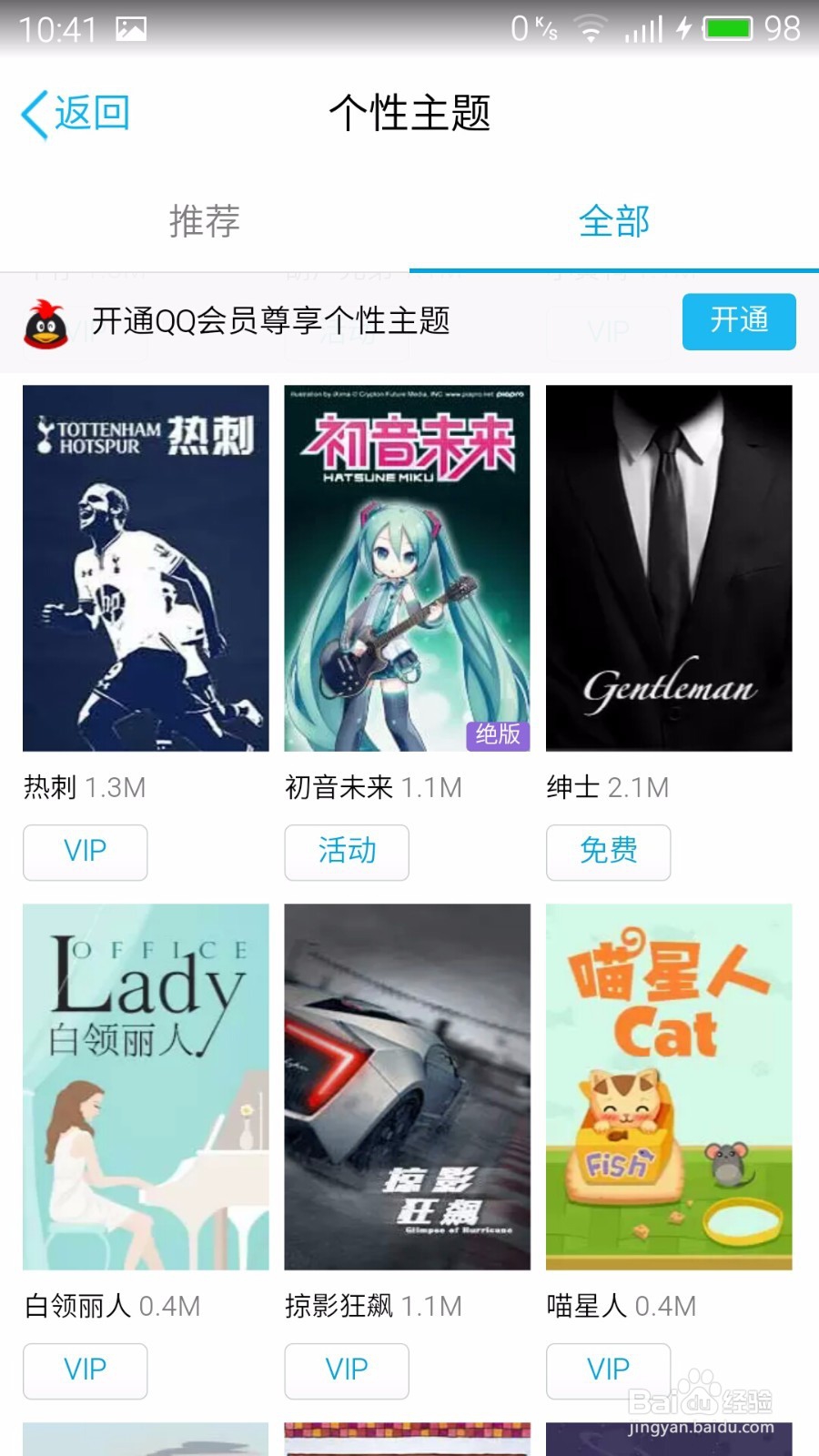This screenshot has width=819, height=1456.
Task: Switch to the 推荐 tab
Action: (204, 221)
